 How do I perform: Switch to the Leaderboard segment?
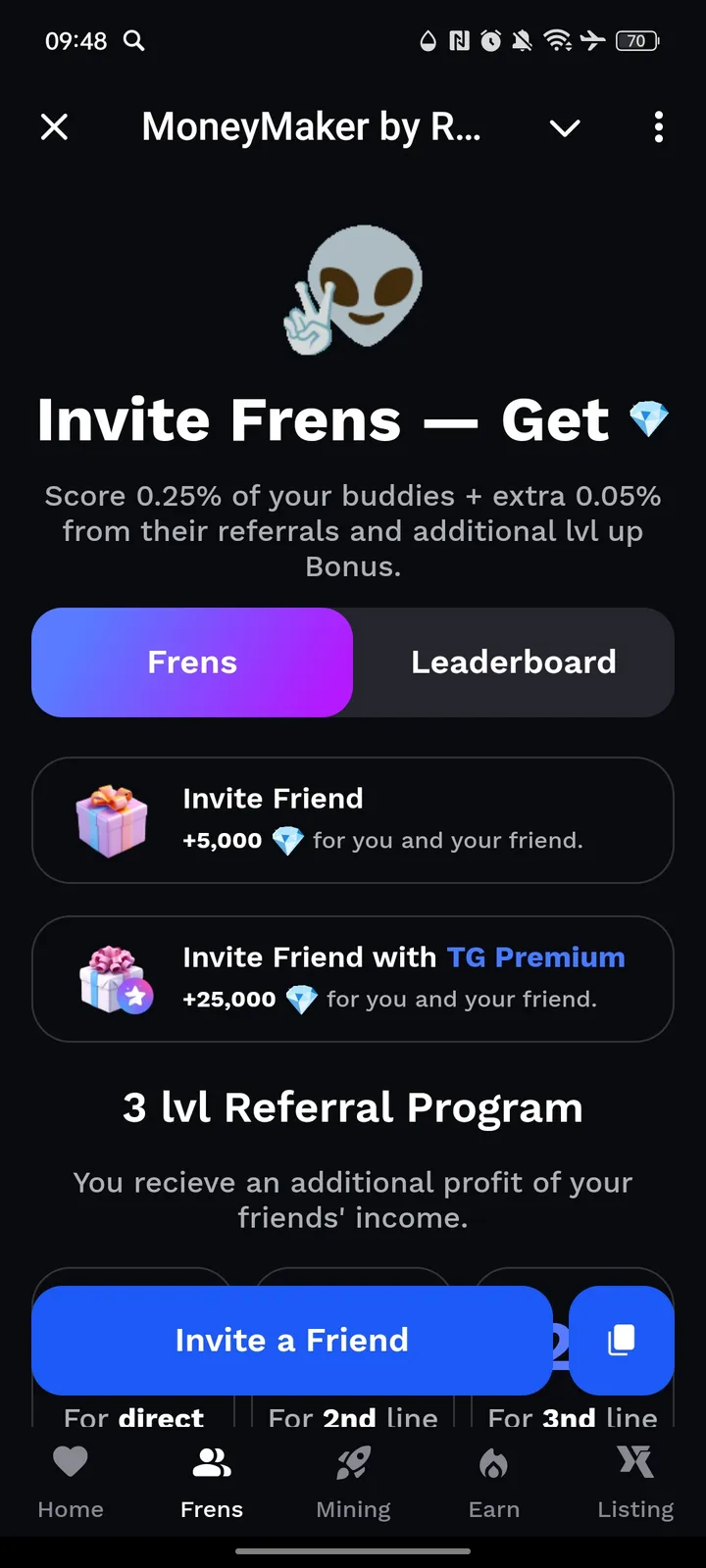point(513,662)
